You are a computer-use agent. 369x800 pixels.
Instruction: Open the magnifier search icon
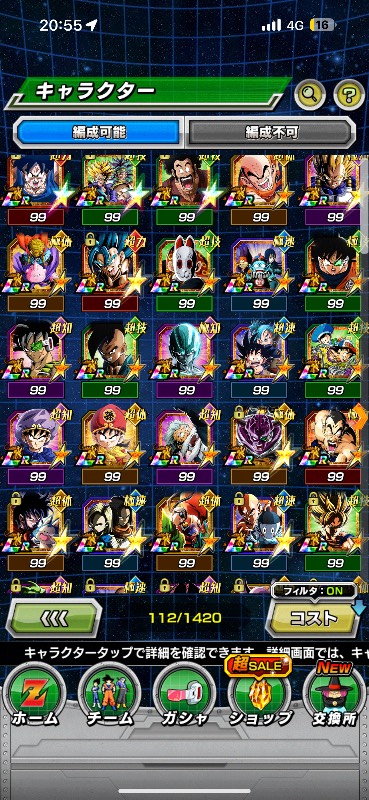tap(310, 94)
